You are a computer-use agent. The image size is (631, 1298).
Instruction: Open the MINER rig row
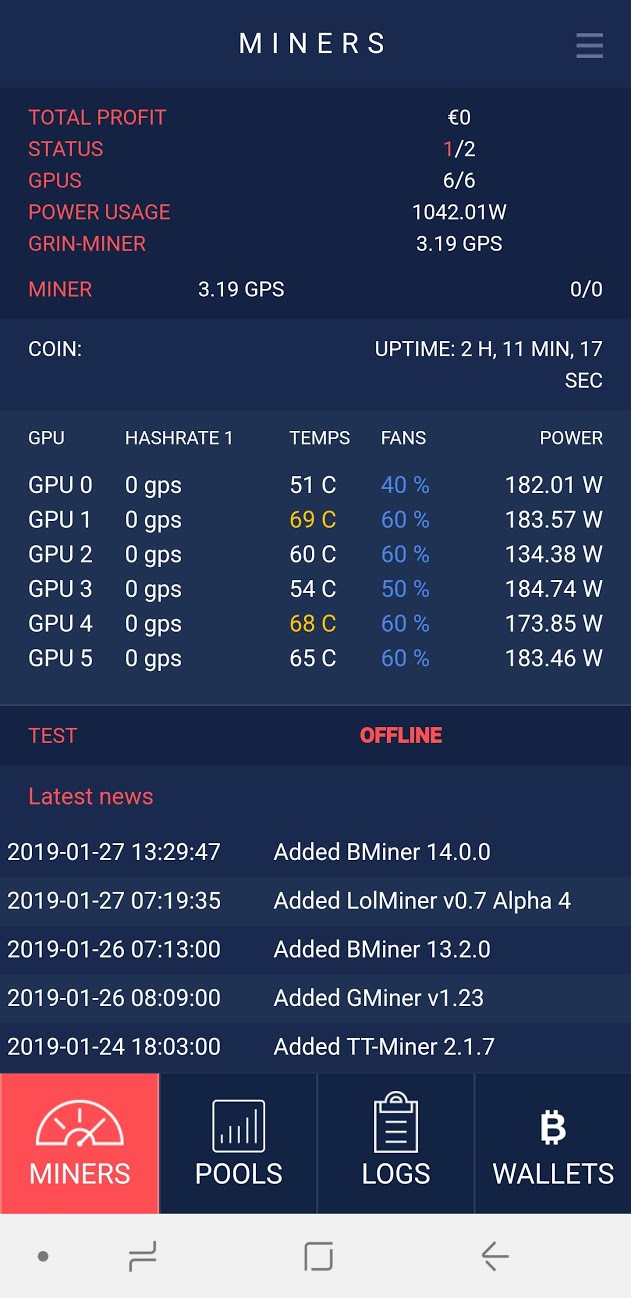click(x=315, y=290)
